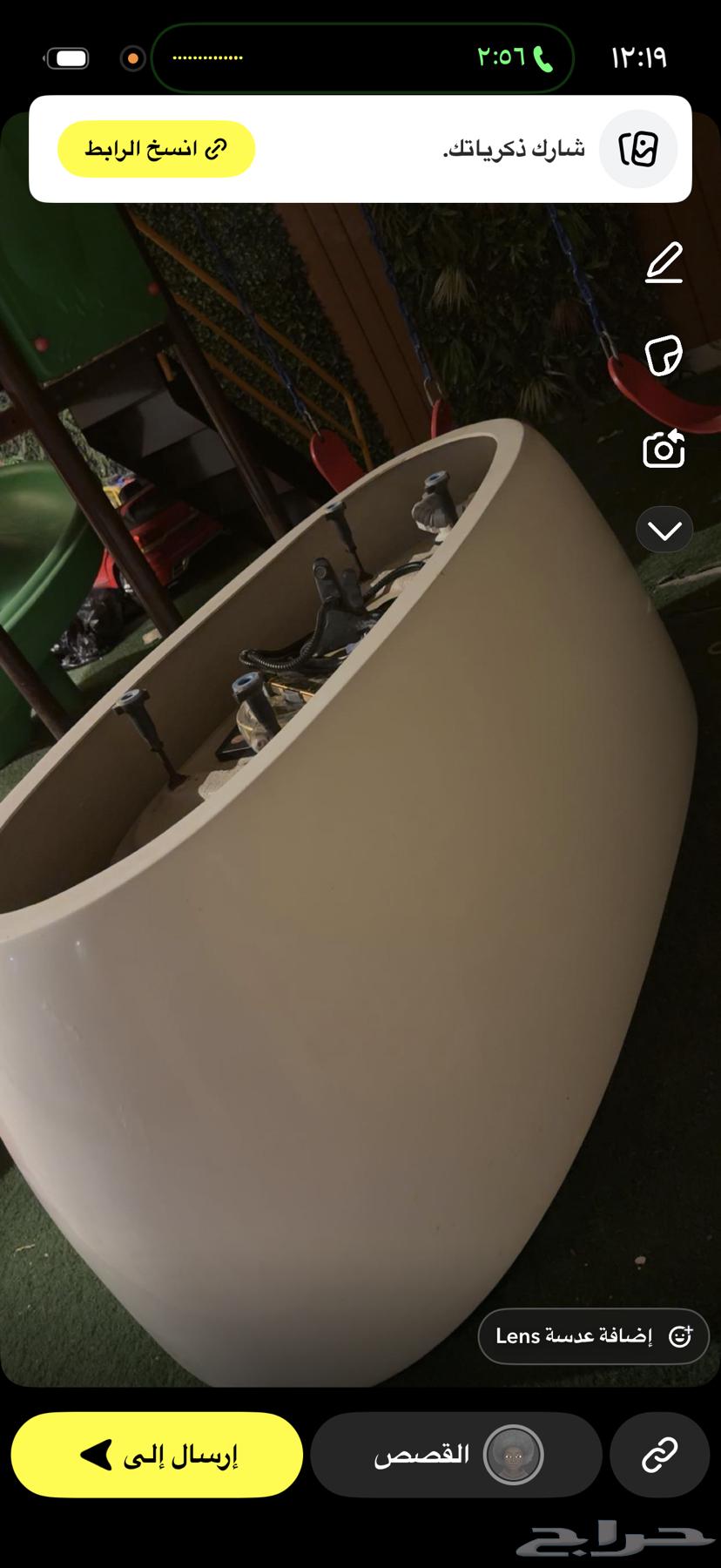Open the pencil drawing tool
Viewport: 721px width, 1568px height.
[x=664, y=263]
